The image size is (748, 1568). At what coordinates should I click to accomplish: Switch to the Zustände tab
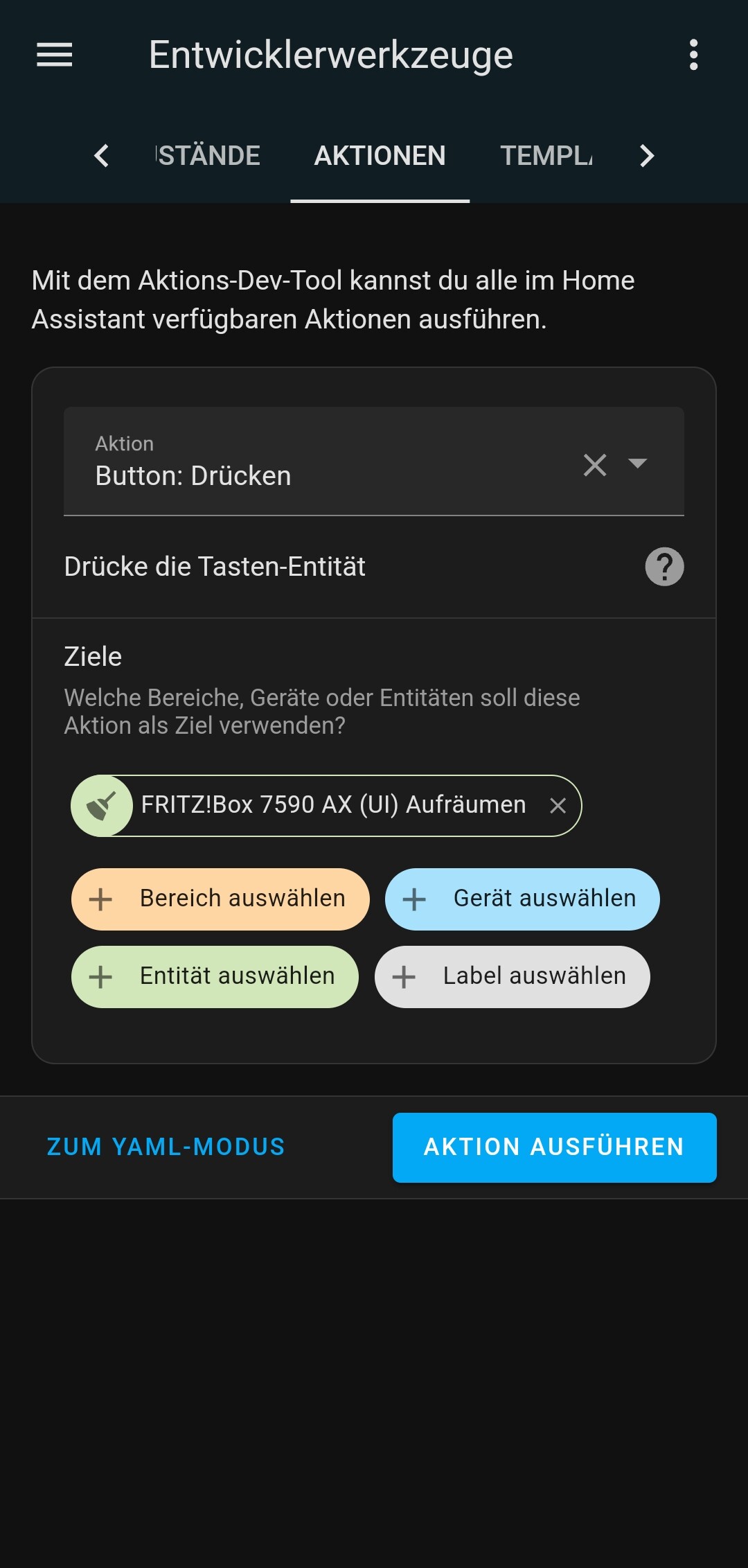pyautogui.click(x=208, y=155)
